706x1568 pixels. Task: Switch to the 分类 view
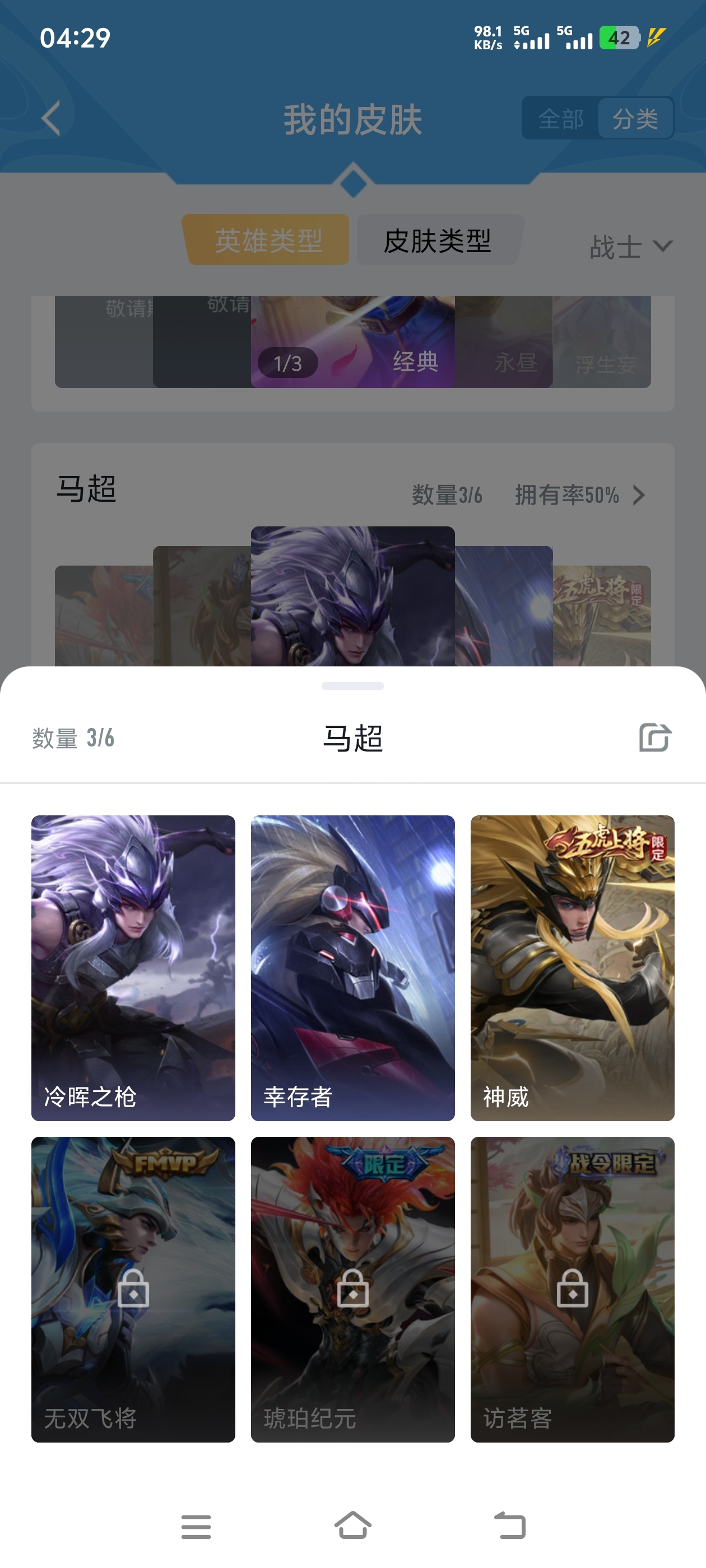[635, 118]
